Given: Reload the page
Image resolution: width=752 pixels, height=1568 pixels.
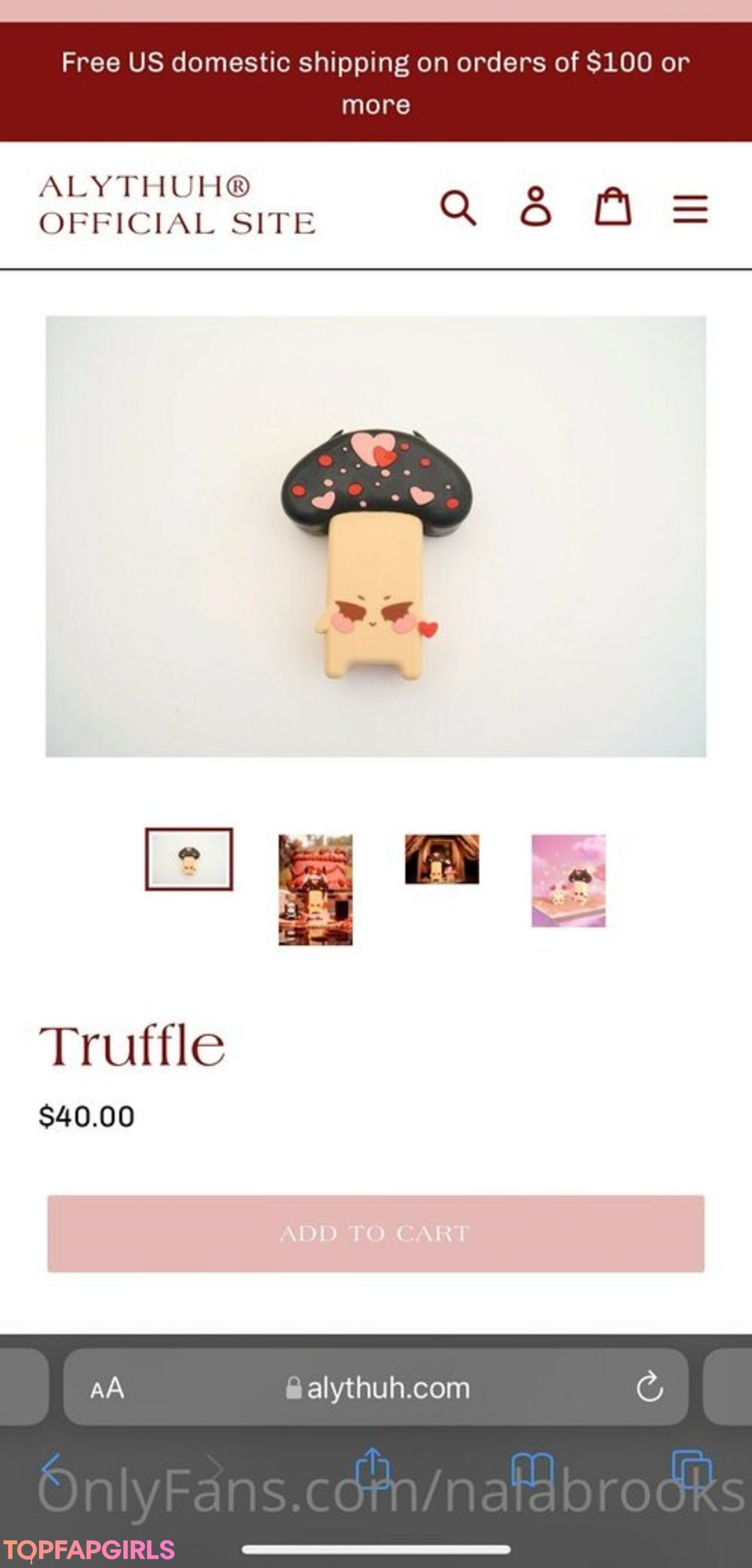Looking at the screenshot, I should point(650,1387).
